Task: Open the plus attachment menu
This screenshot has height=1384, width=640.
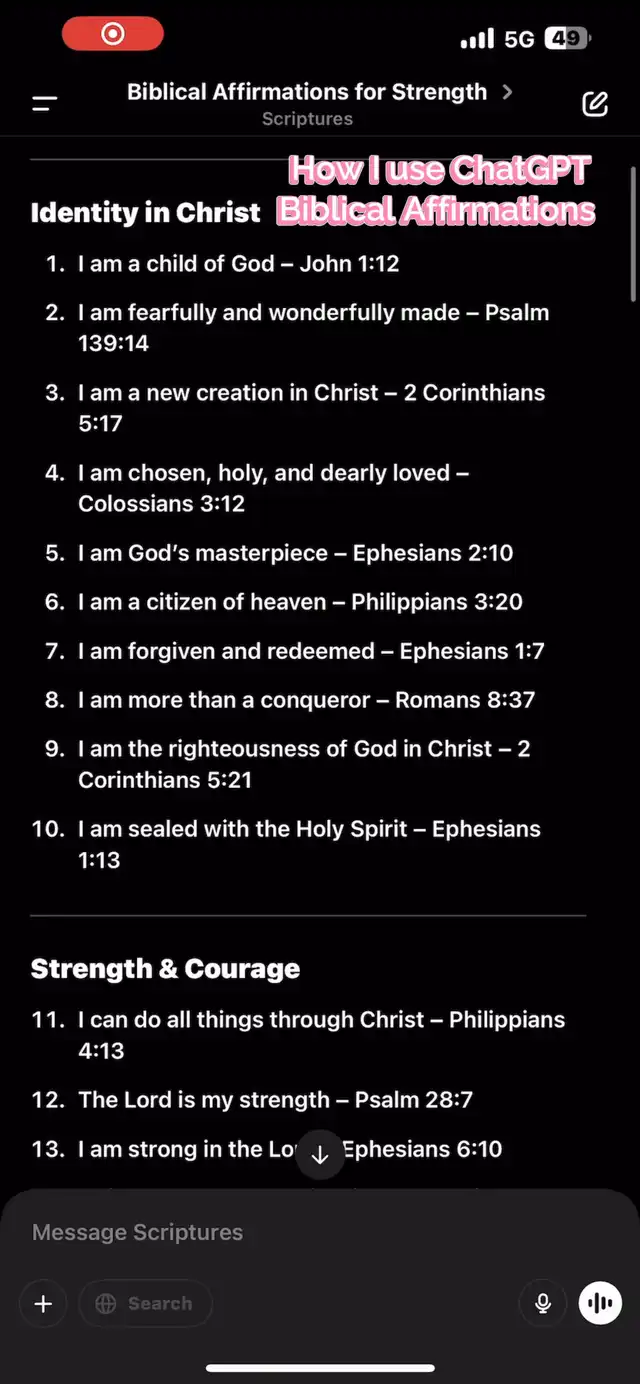Action: (x=43, y=1303)
